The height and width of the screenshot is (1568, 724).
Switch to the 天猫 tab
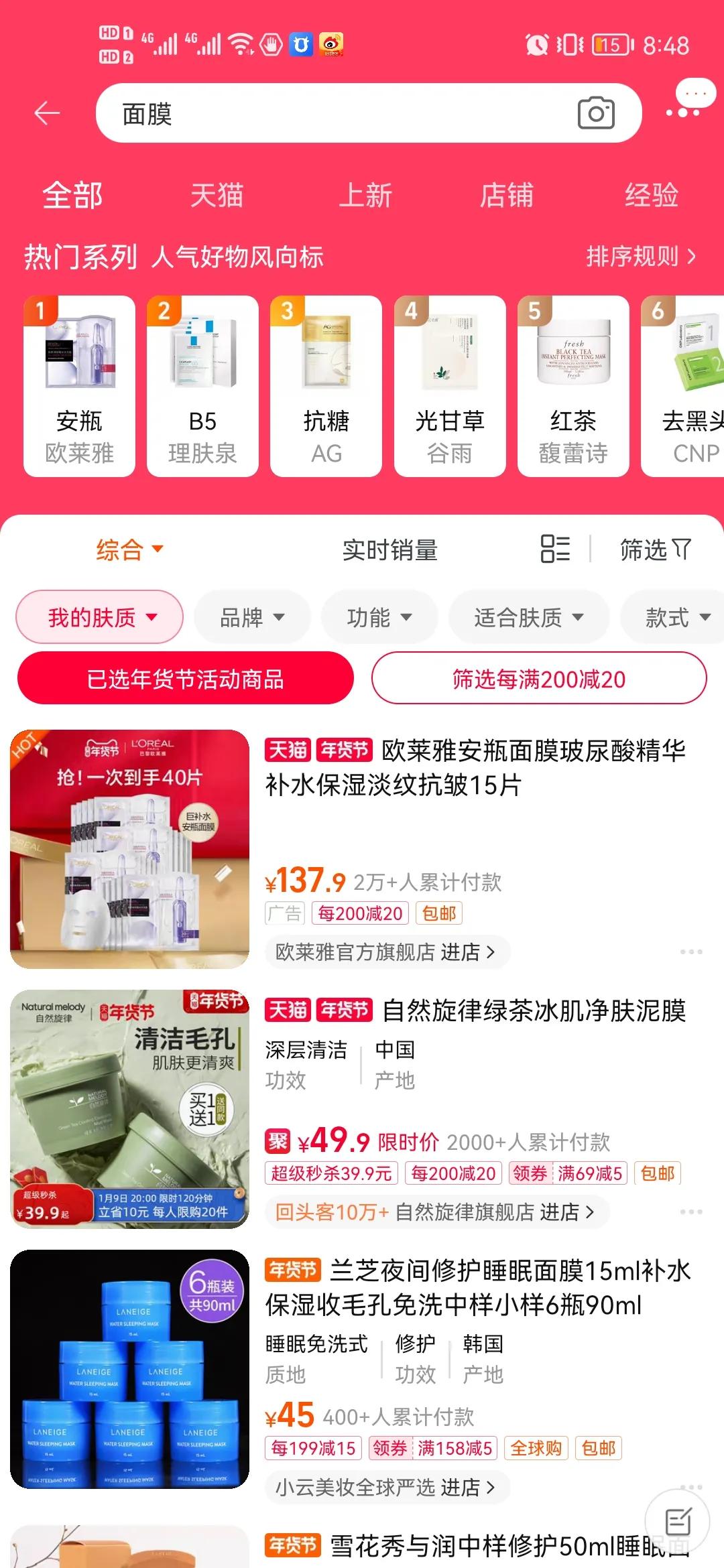pyautogui.click(x=217, y=196)
